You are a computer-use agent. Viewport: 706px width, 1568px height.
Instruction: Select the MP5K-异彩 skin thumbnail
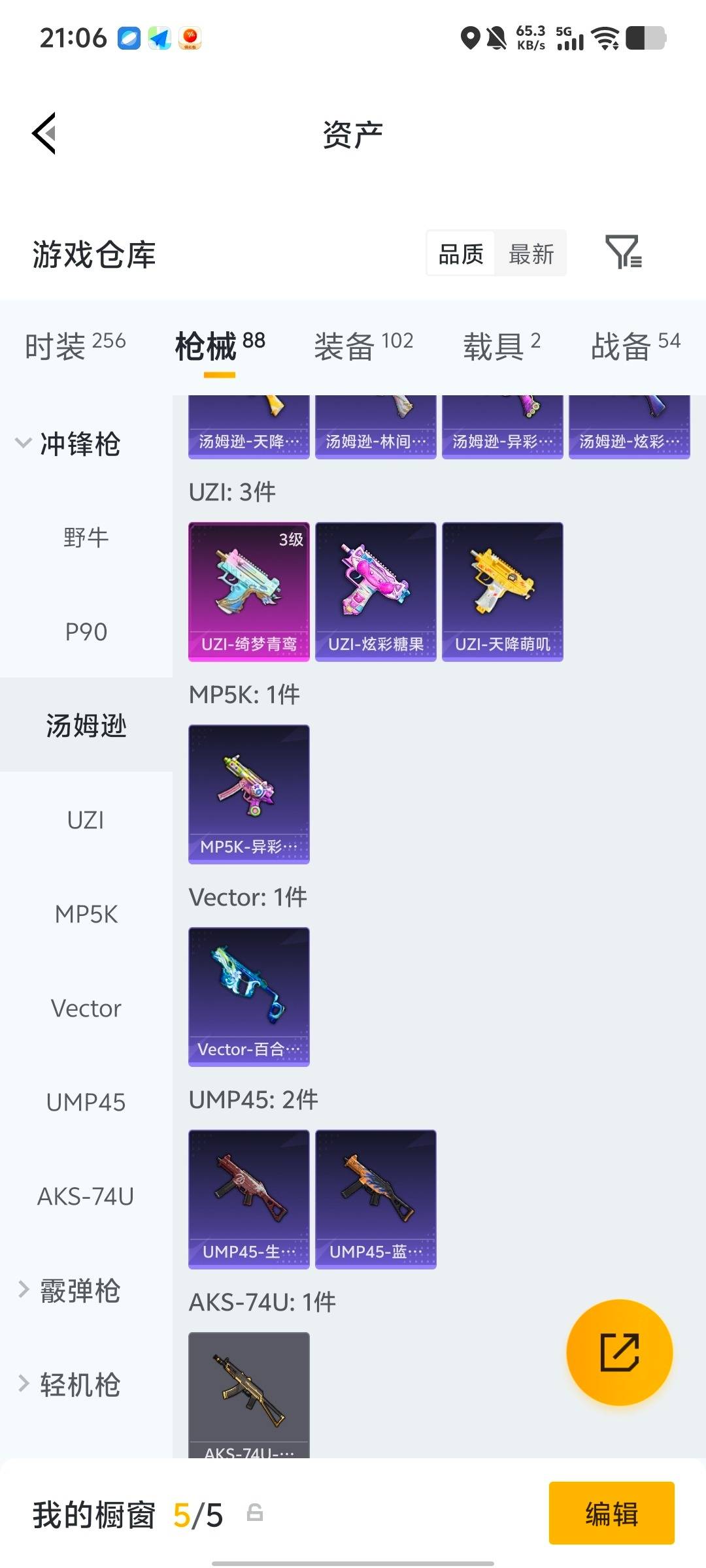(248, 794)
